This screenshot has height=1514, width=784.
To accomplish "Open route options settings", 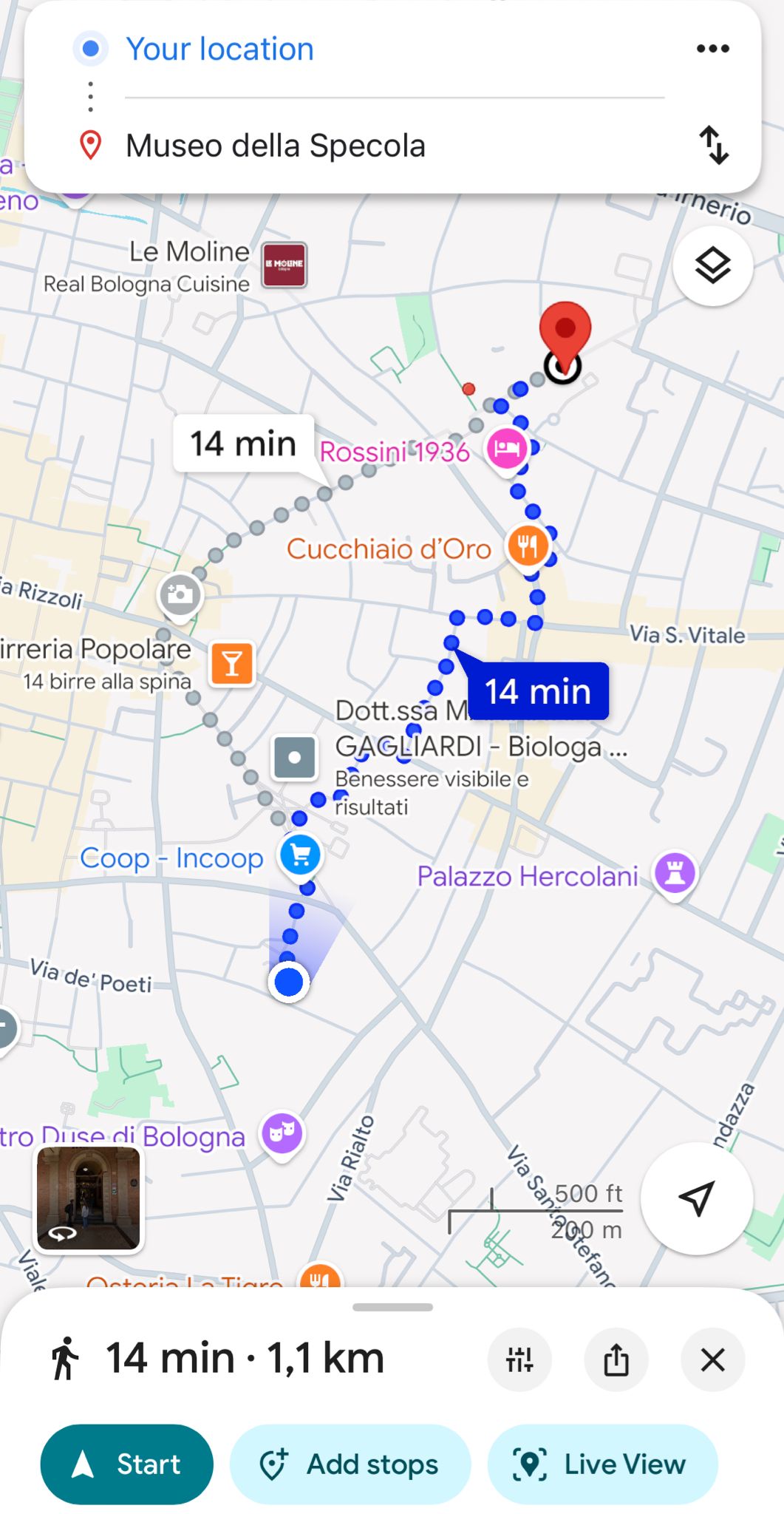I will click(x=519, y=1359).
